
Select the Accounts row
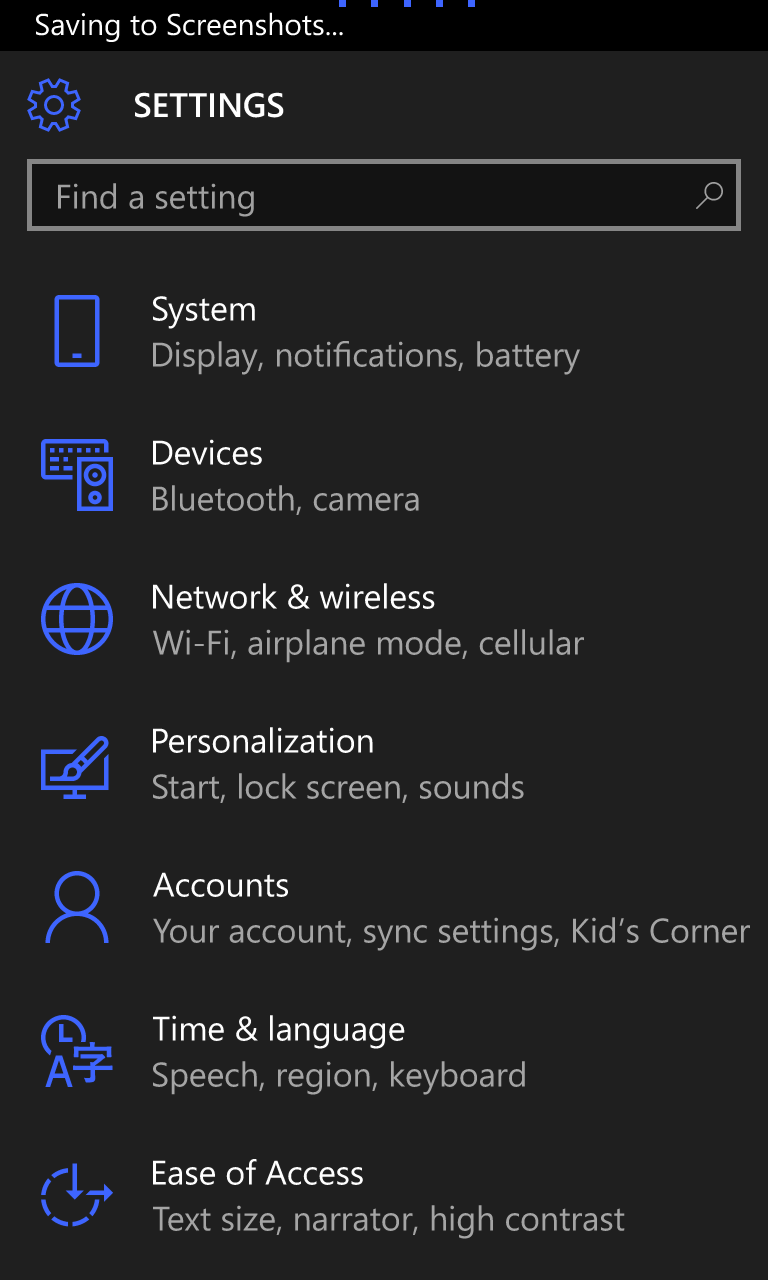(x=384, y=908)
